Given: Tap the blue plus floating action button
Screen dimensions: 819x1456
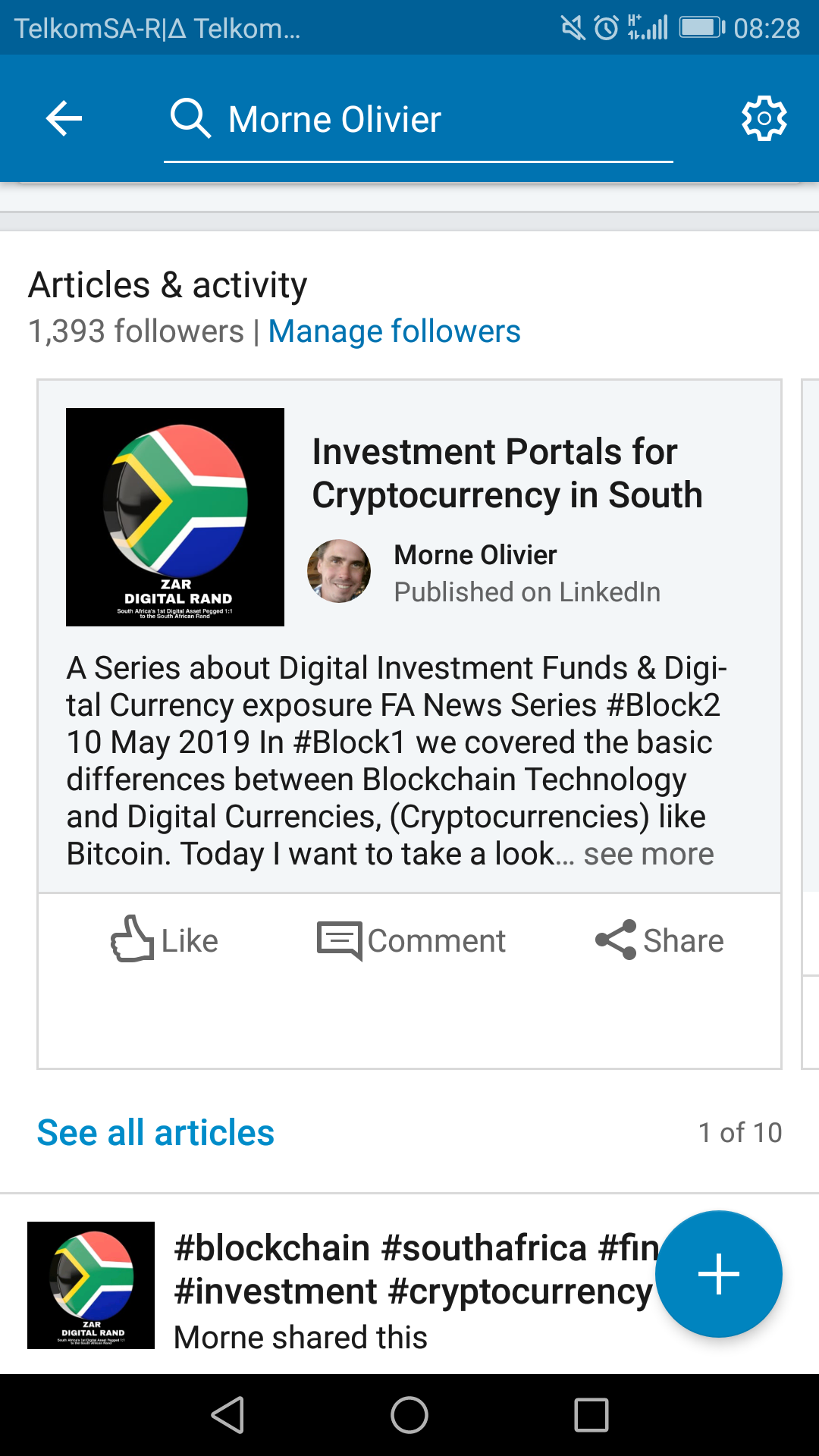Looking at the screenshot, I should (x=718, y=1272).
